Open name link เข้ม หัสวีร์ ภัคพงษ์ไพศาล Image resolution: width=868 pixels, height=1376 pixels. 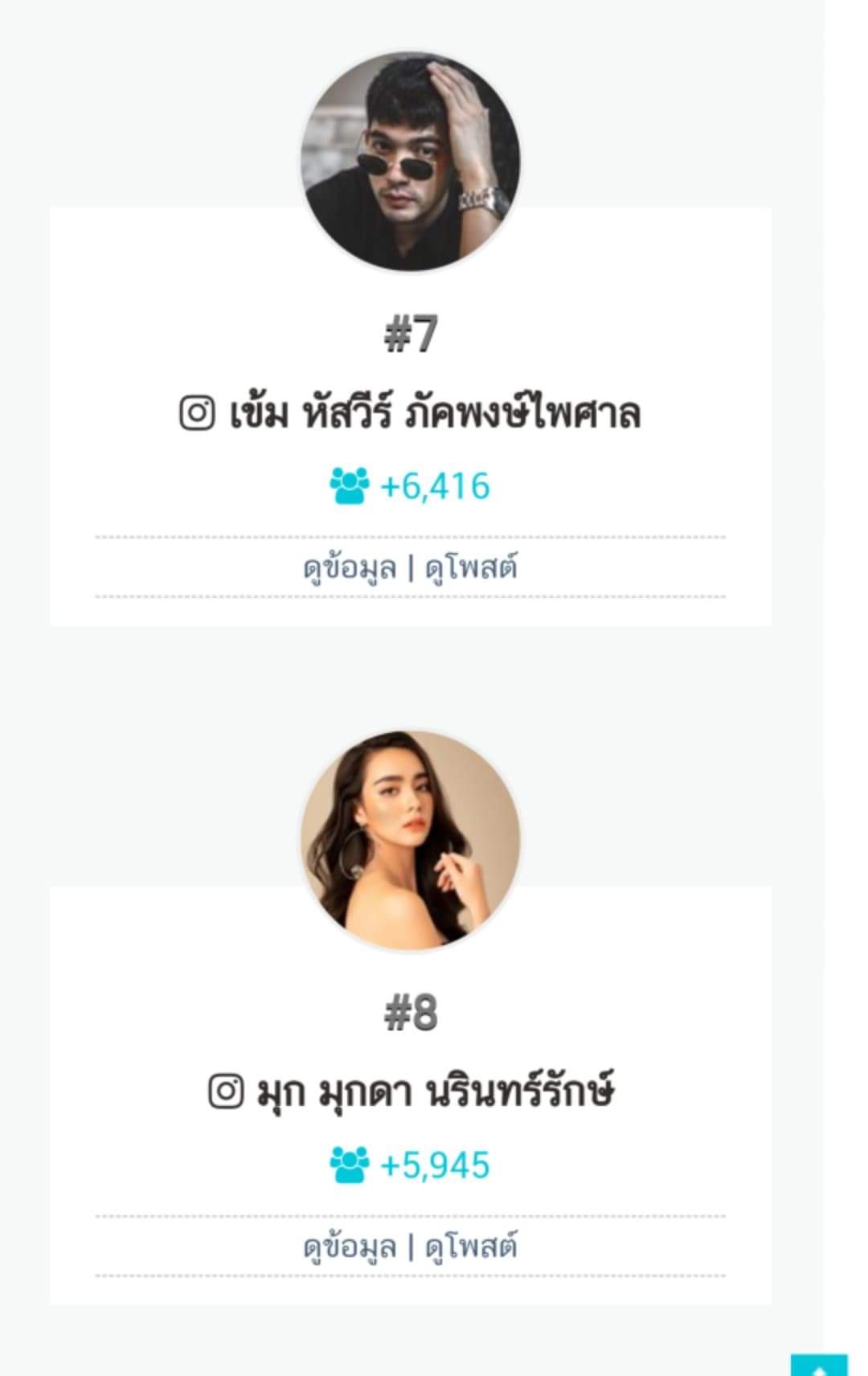pos(435,414)
